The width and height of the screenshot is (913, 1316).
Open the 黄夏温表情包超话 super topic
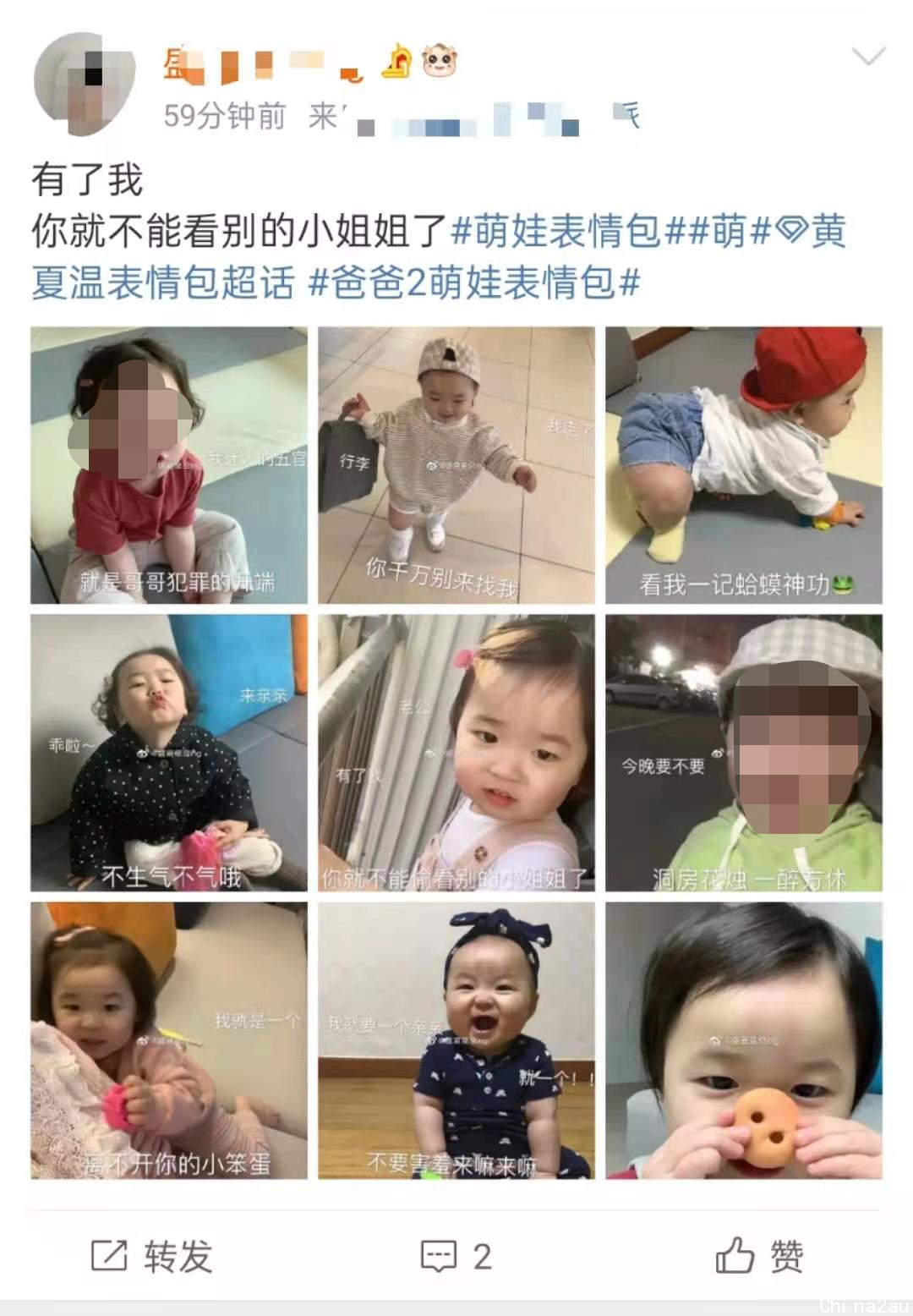tap(164, 282)
